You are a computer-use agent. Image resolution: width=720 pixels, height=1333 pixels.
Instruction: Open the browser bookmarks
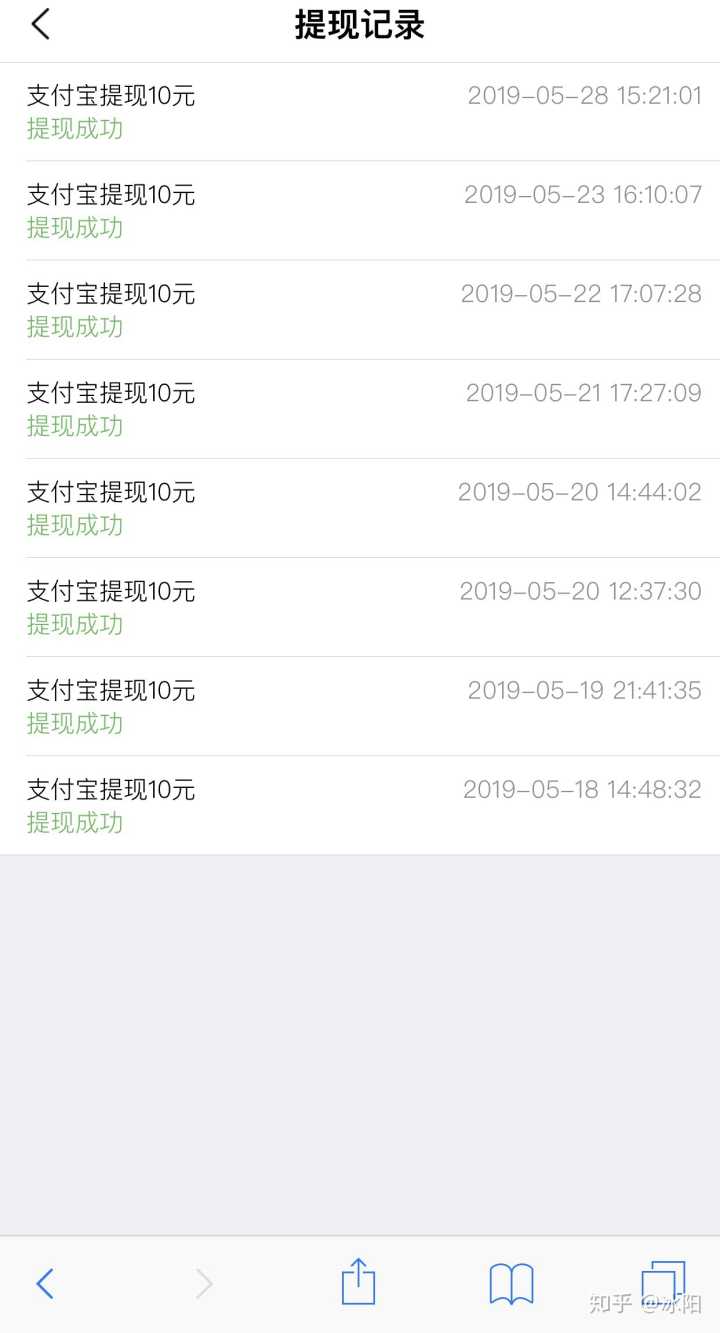click(511, 1283)
